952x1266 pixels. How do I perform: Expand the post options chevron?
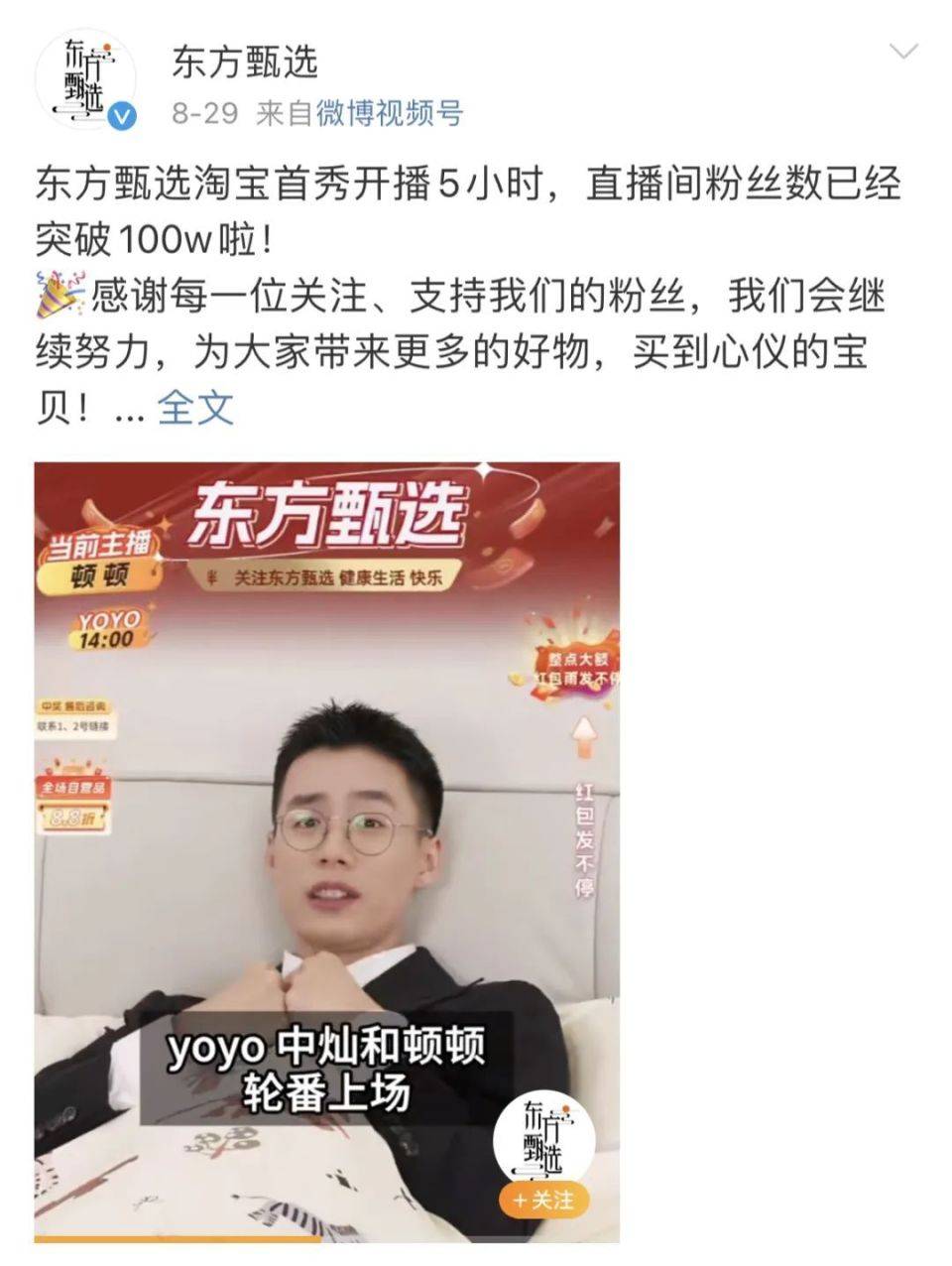pyautogui.click(x=903, y=53)
